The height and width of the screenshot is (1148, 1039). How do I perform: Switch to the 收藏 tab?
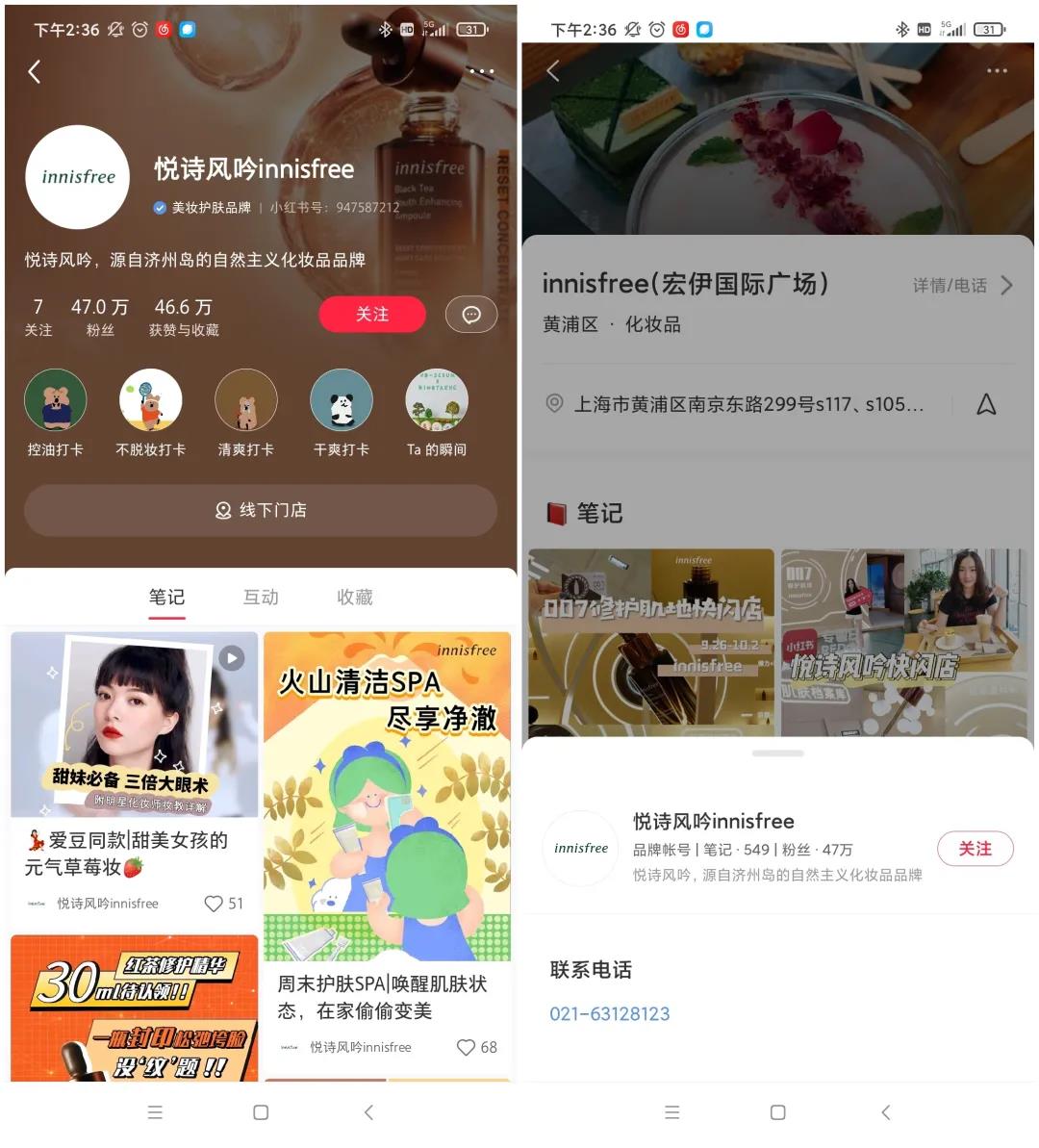[x=354, y=598]
